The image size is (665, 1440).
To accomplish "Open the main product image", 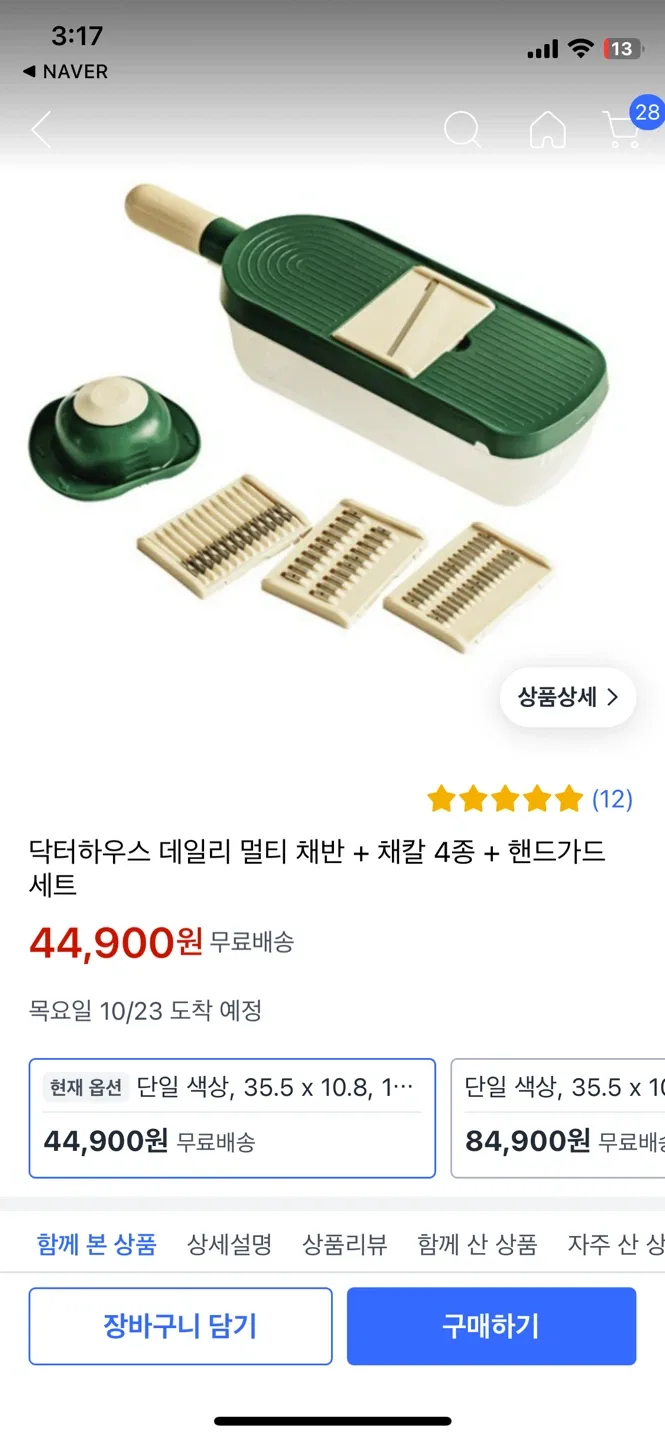I will (x=330, y=420).
